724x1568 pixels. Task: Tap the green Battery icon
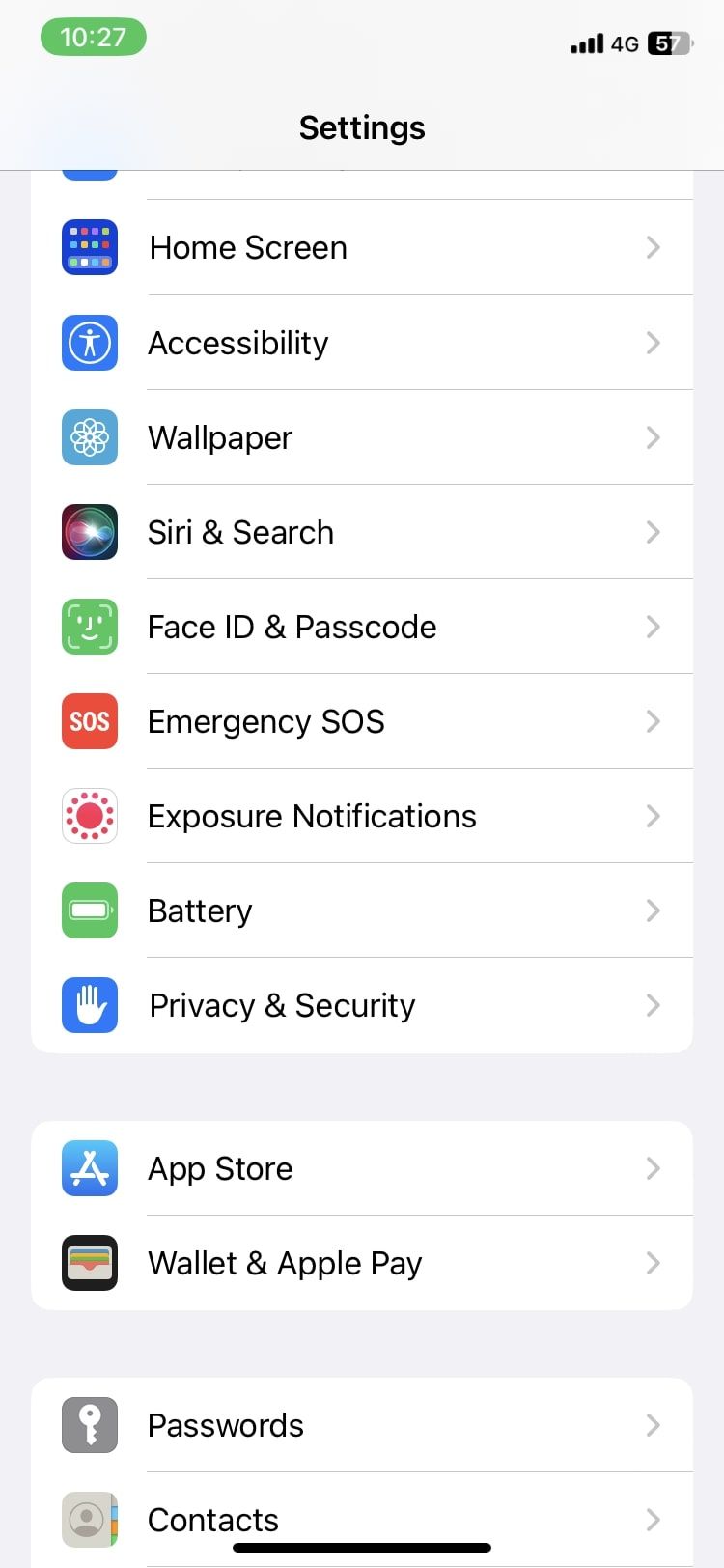pyautogui.click(x=89, y=910)
